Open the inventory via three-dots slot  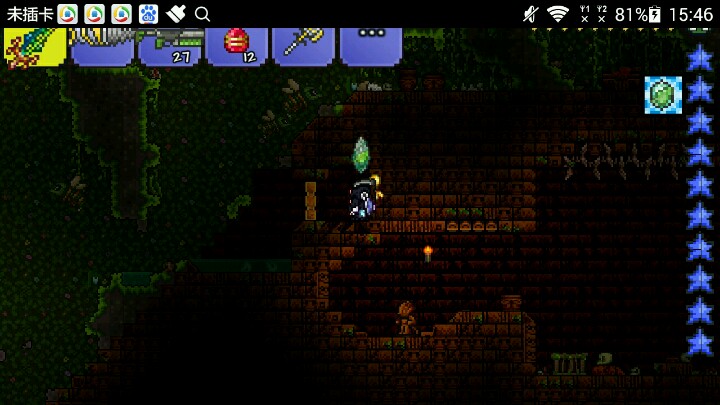pos(370,45)
